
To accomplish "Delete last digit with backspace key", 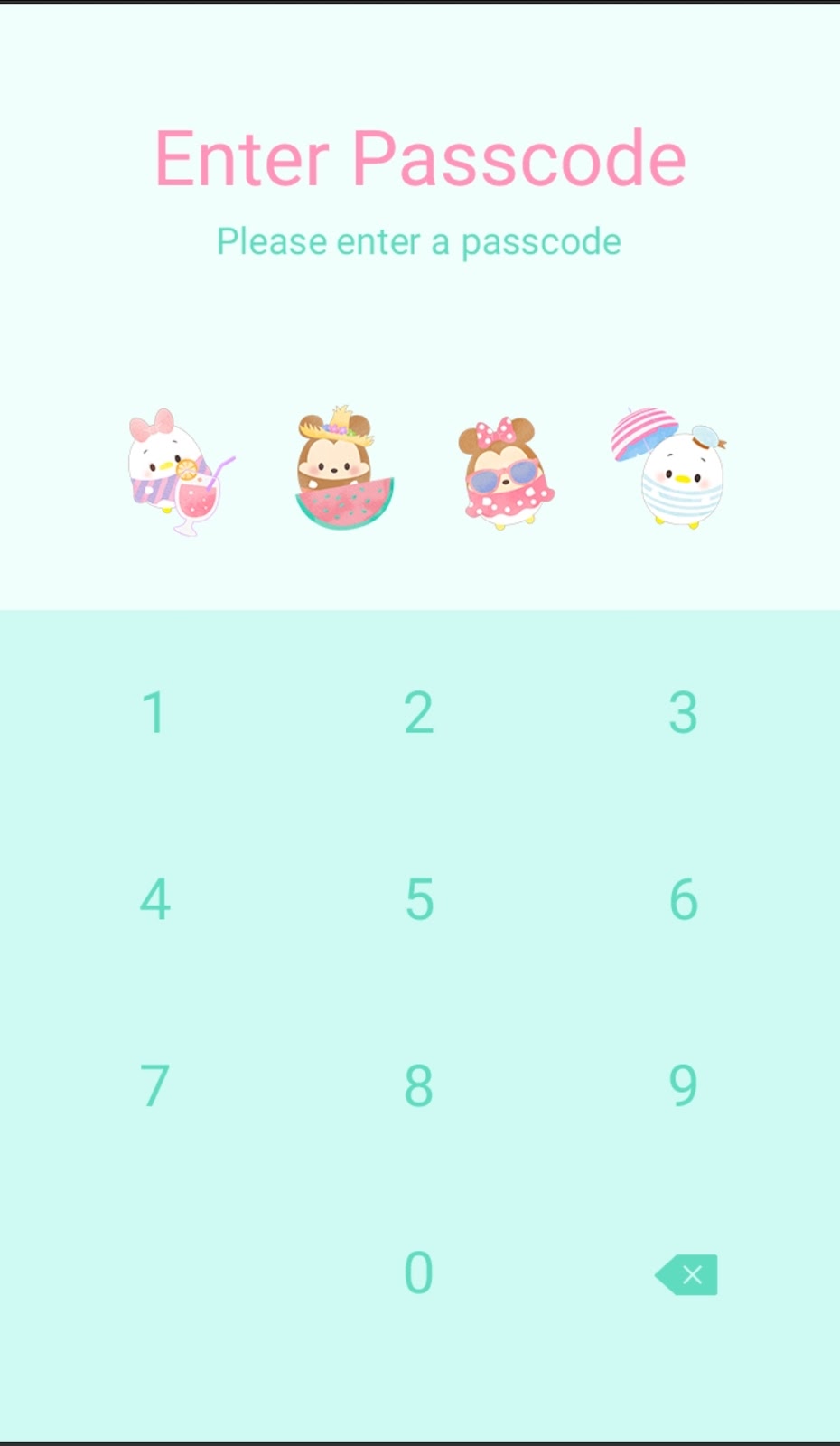I will tap(686, 1274).
